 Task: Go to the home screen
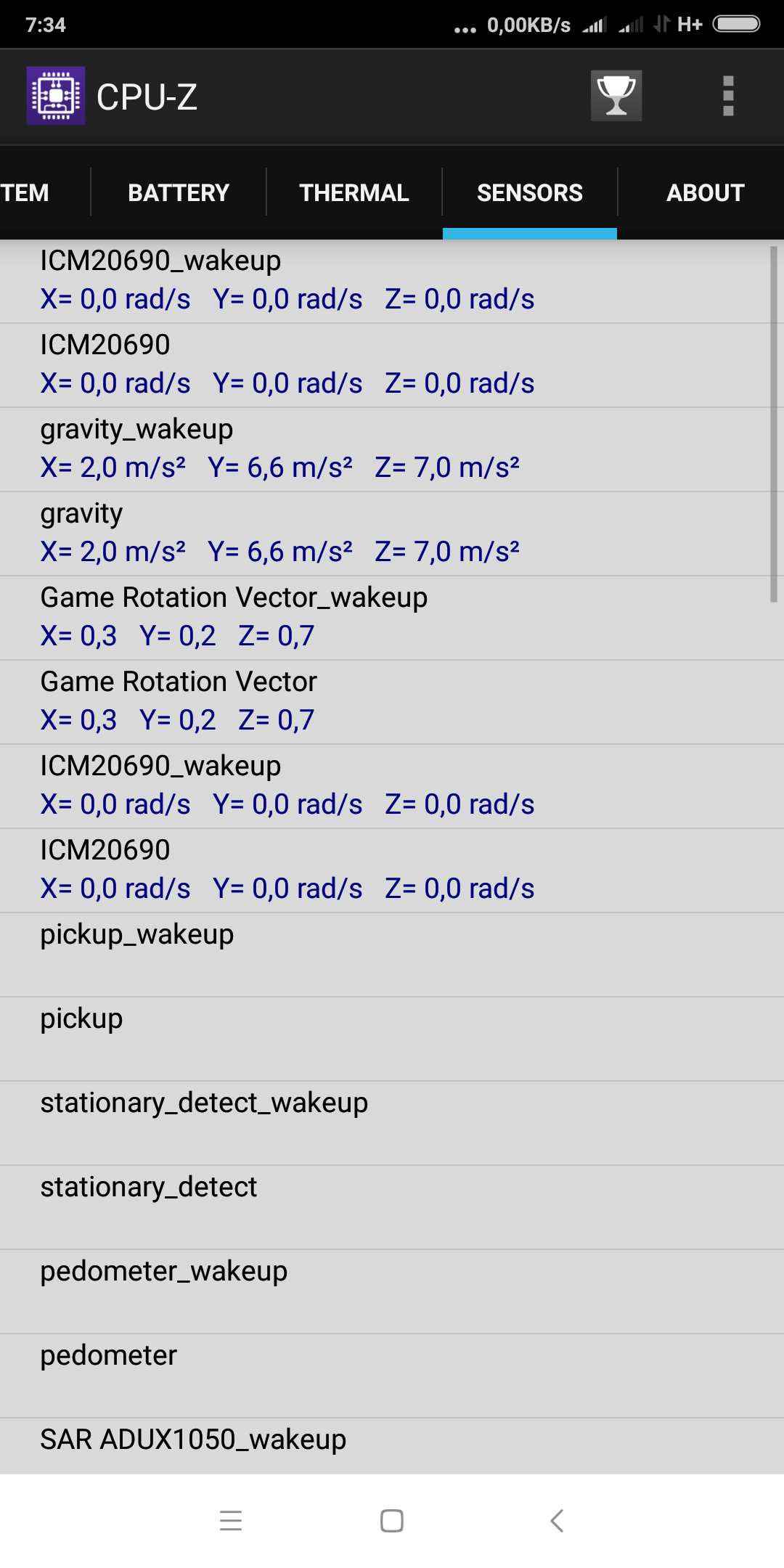click(x=392, y=1521)
